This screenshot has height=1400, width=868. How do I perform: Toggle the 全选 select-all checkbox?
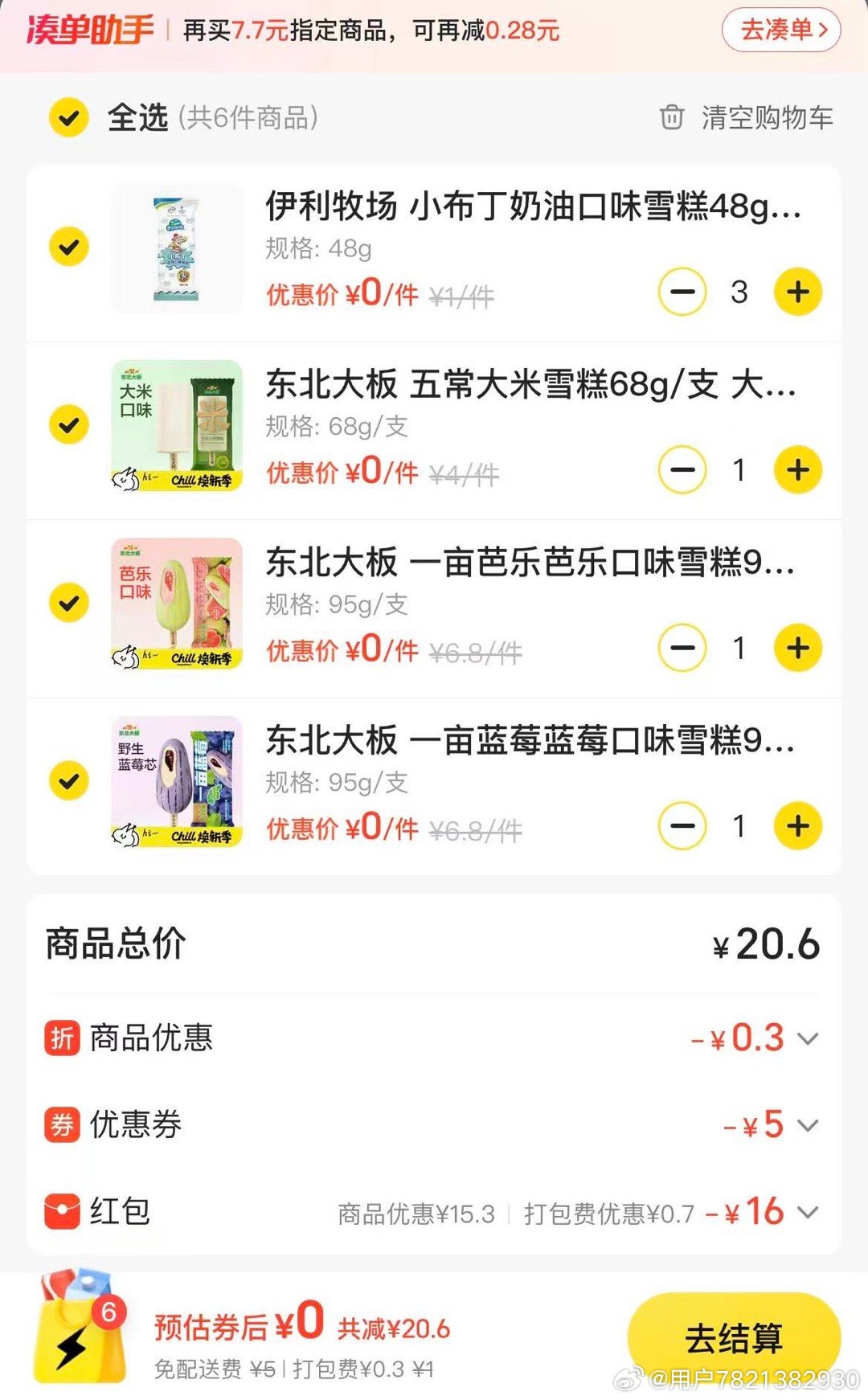(69, 117)
